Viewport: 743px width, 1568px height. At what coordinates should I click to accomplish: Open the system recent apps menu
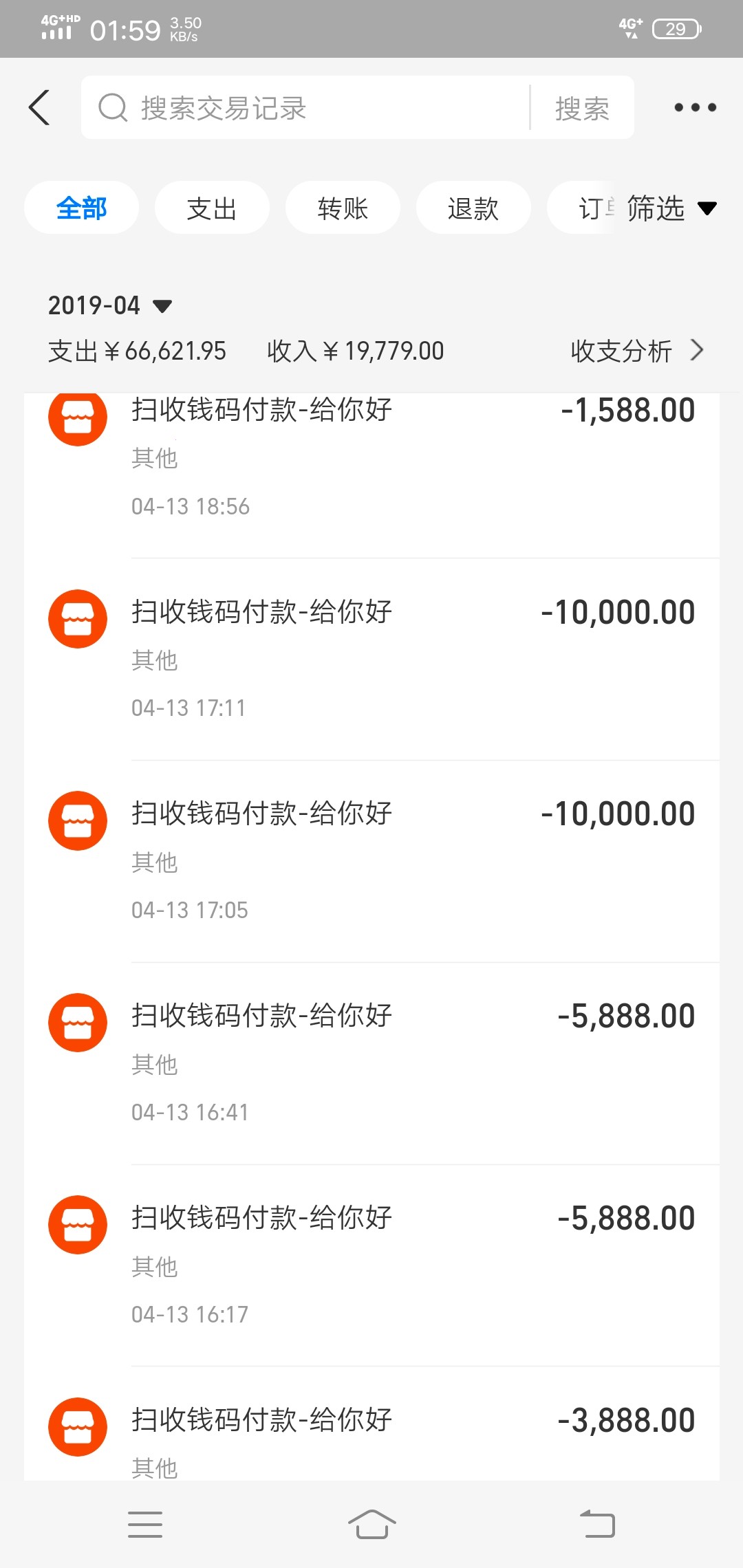point(145,1524)
